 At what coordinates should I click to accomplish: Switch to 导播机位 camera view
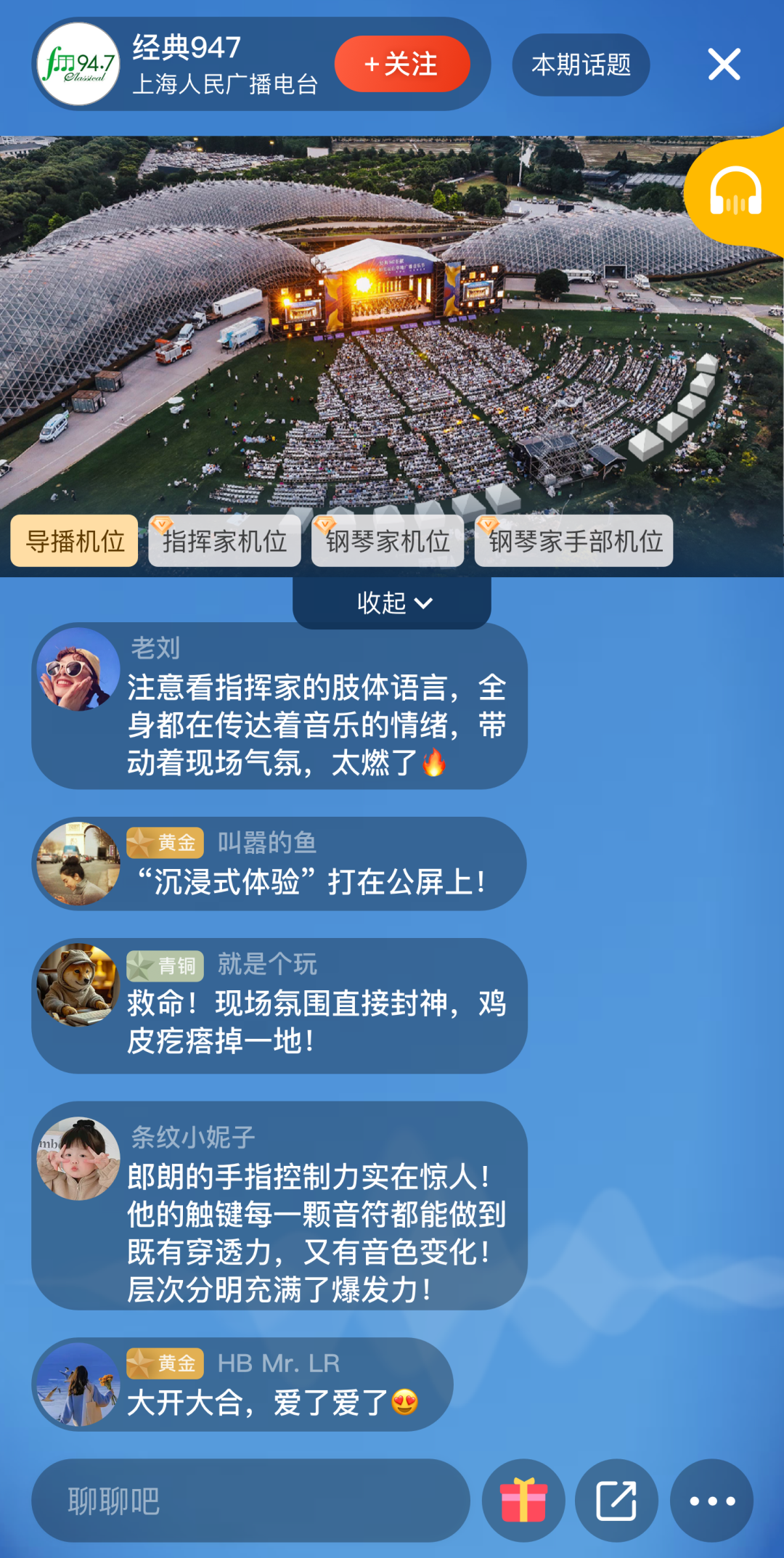[x=74, y=541]
